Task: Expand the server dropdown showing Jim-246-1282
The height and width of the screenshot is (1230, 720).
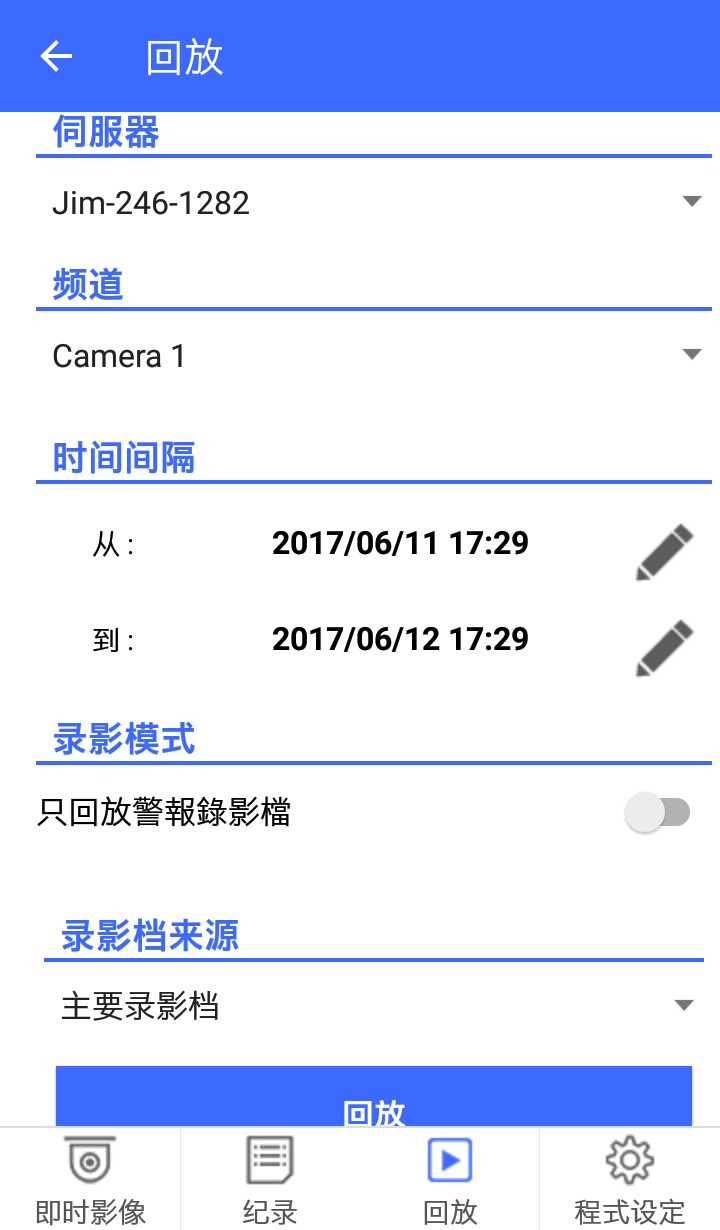Action: (x=374, y=203)
